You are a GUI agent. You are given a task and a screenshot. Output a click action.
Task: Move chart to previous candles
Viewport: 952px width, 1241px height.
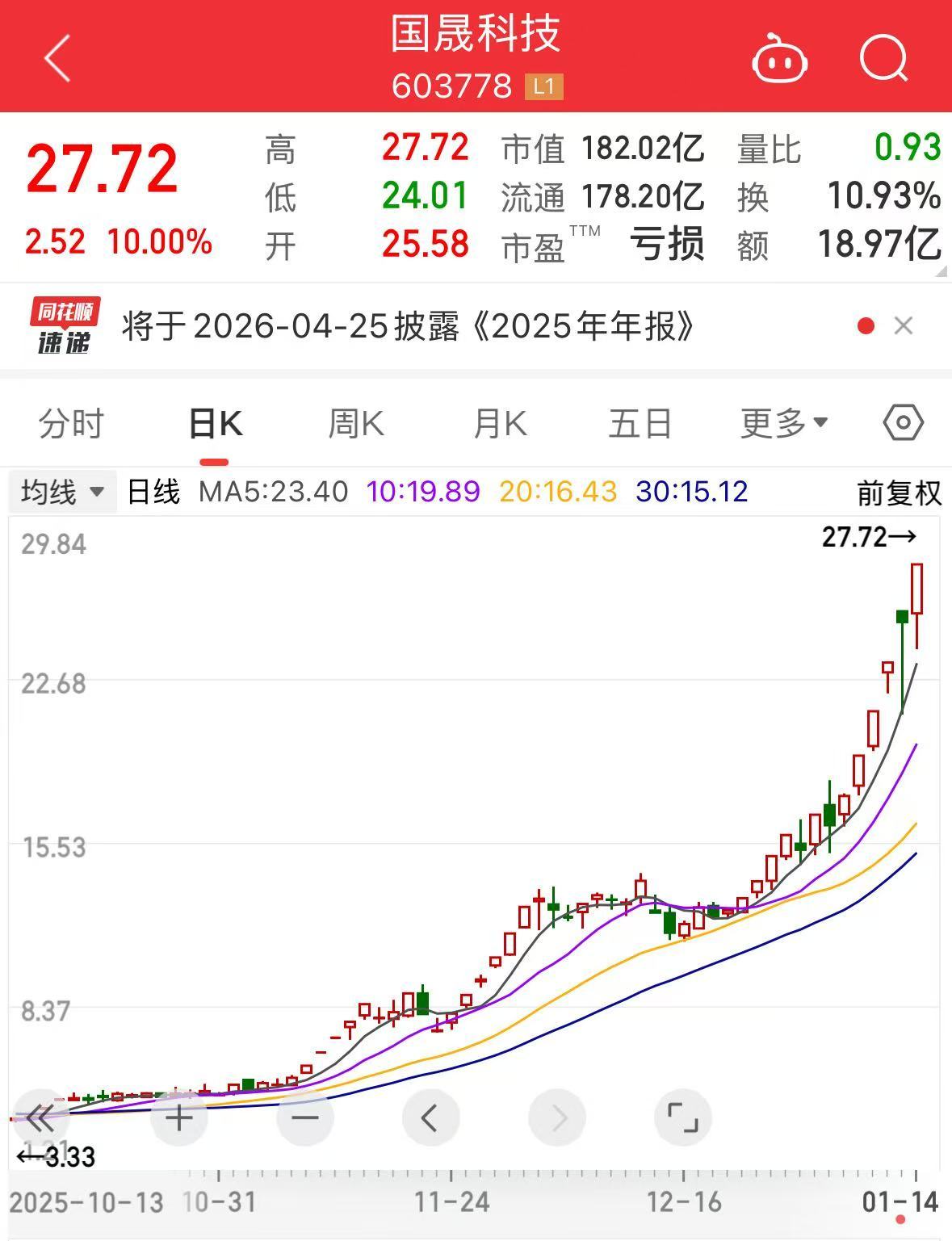(x=430, y=1118)
